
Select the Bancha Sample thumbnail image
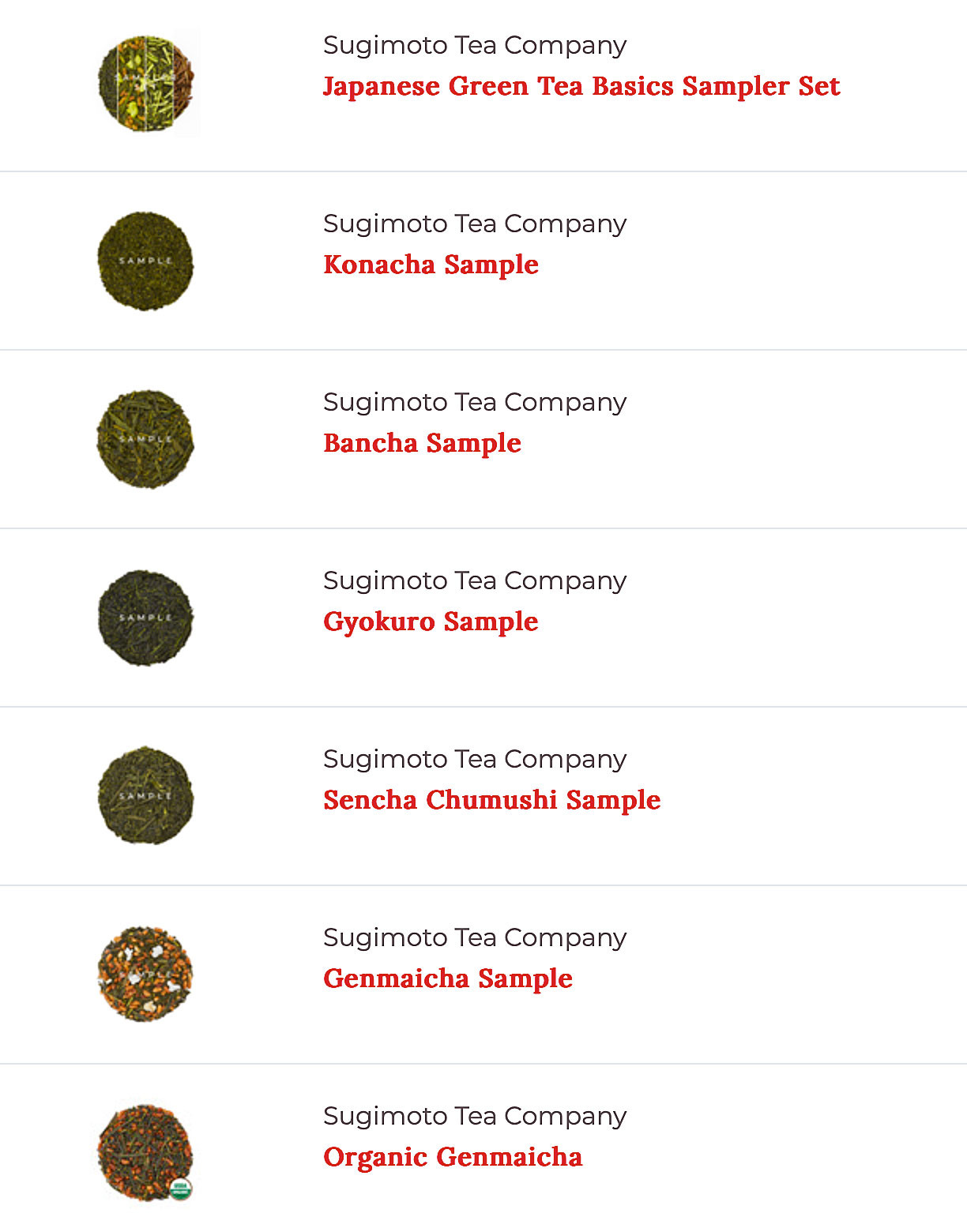(x=145, y=438)
